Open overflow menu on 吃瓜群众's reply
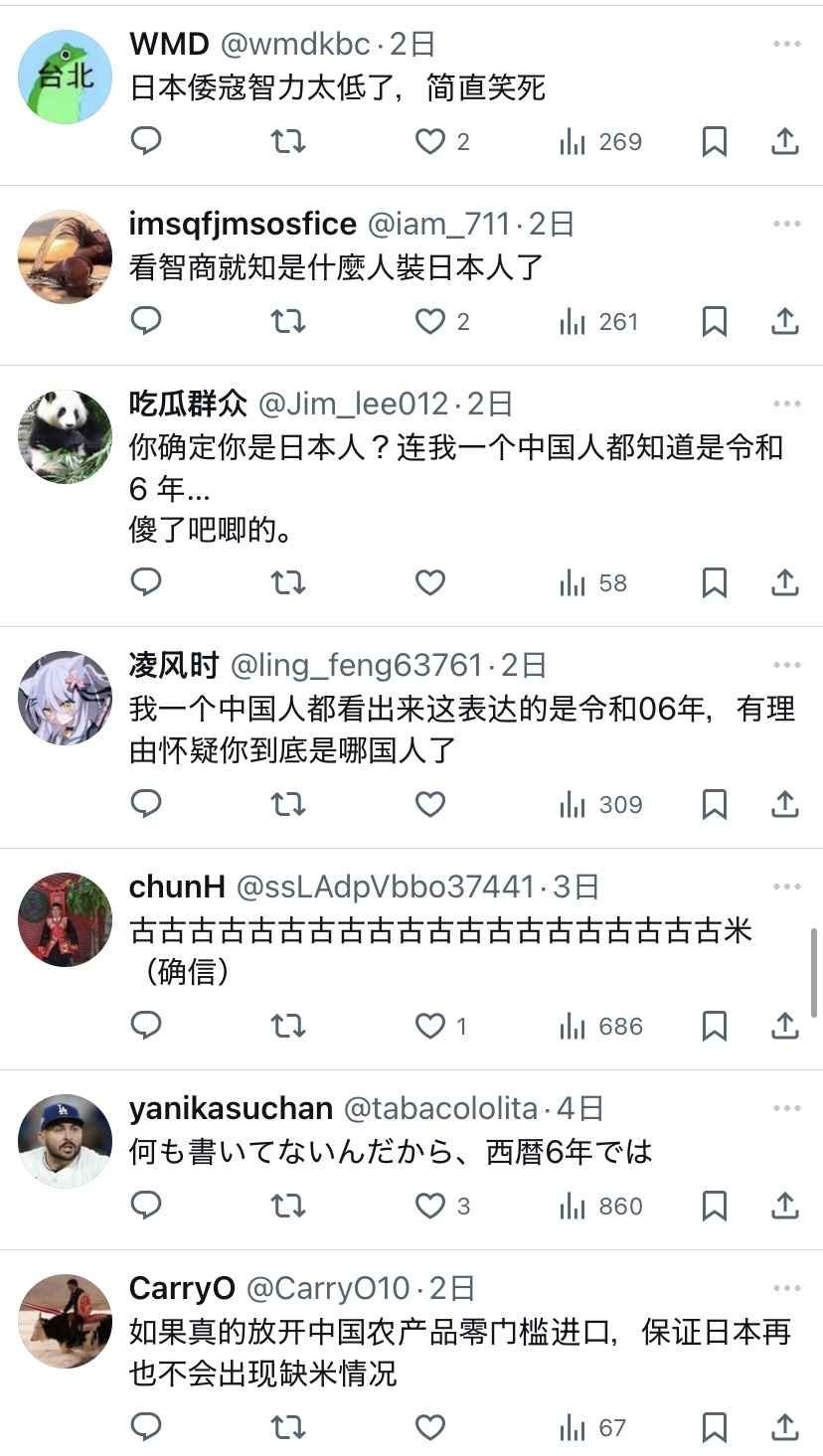Screen dimensions: 823x1456 click(786, 404)
